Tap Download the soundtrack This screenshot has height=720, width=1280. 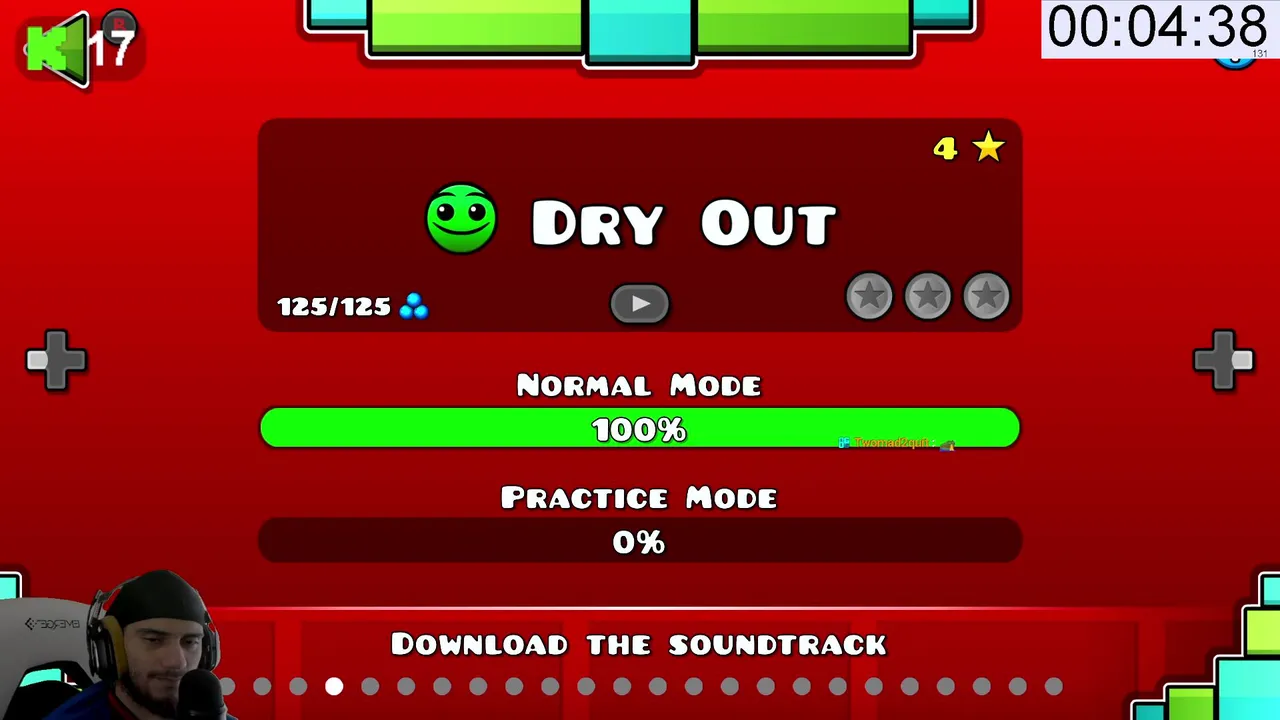638,644
